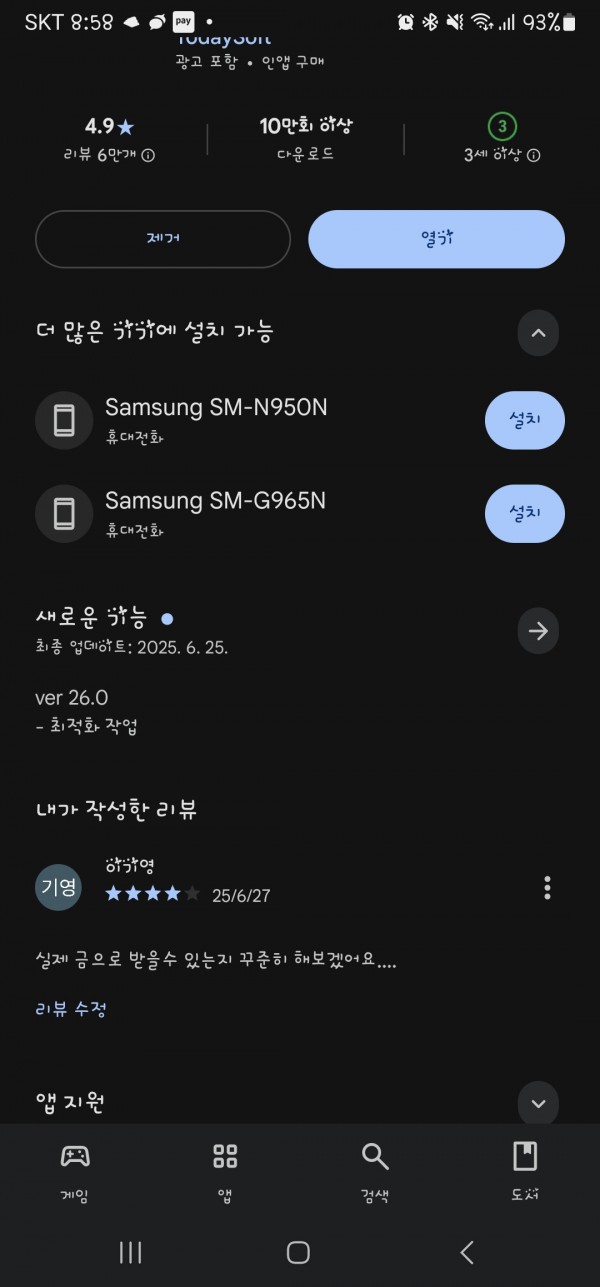Image resolution: width=600 pixels, height=1287 pixels.
Task: Select the 도서 tab
Action: pyautogui.click(x=525, y=1172)
